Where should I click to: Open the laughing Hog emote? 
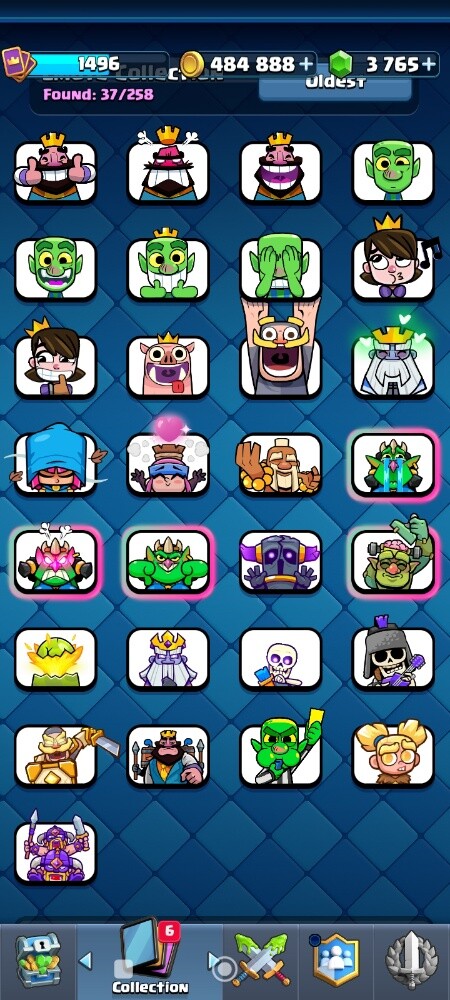click(x=168, y=366)
